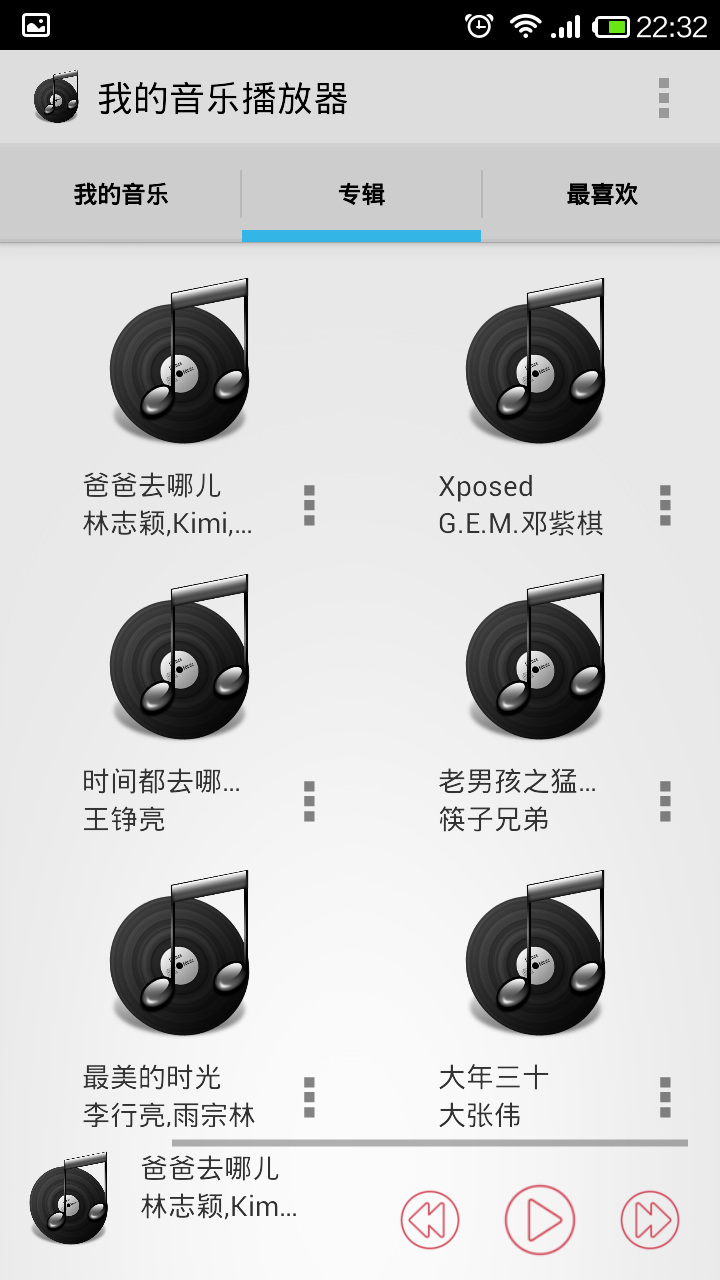Open the album 爸爸去哪儿 in the grid
Screen dimensions: 720x1280
[180, 362]
